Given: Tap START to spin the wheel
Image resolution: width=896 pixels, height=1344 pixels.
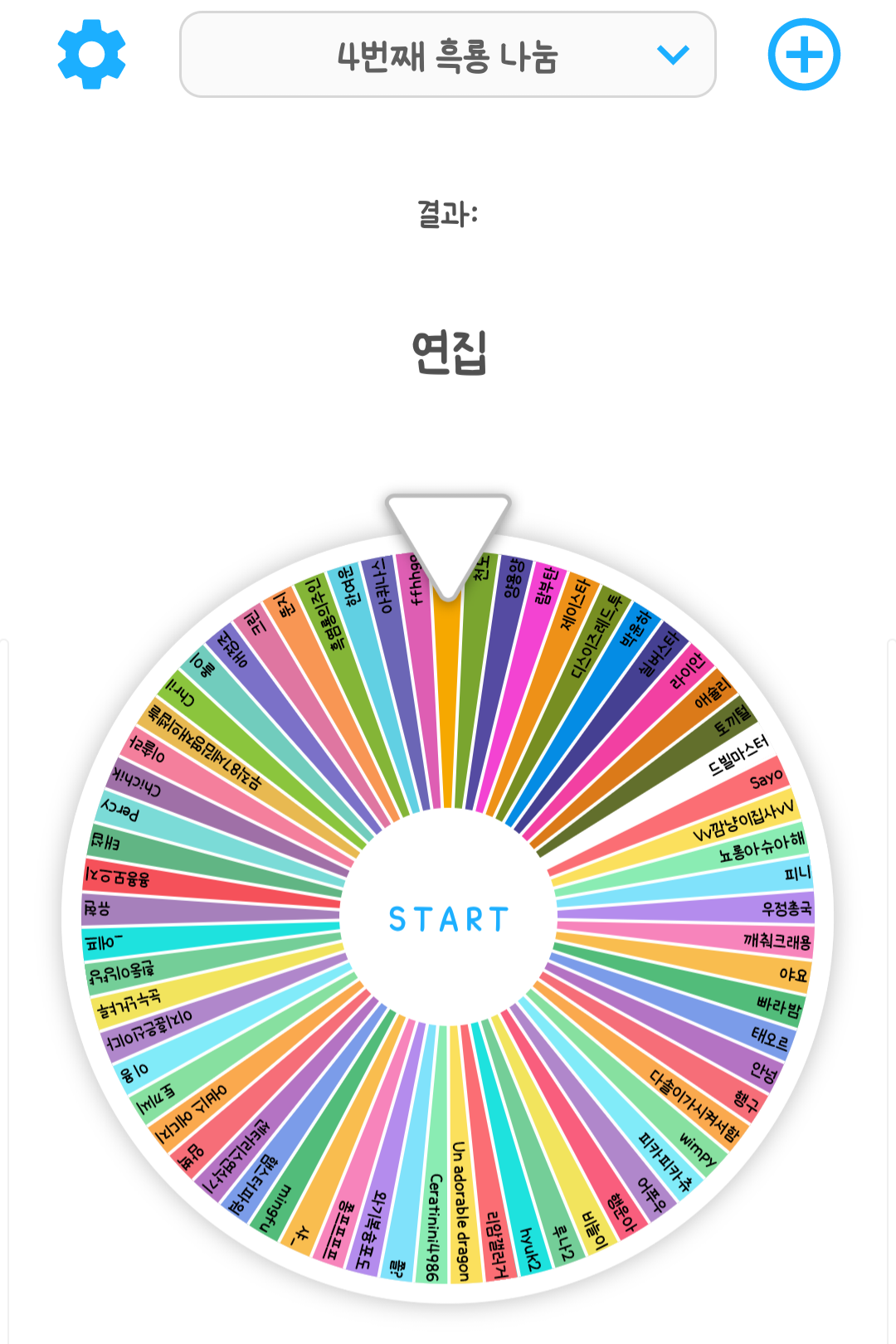Looking at the screenshot, I should (448, 919).
